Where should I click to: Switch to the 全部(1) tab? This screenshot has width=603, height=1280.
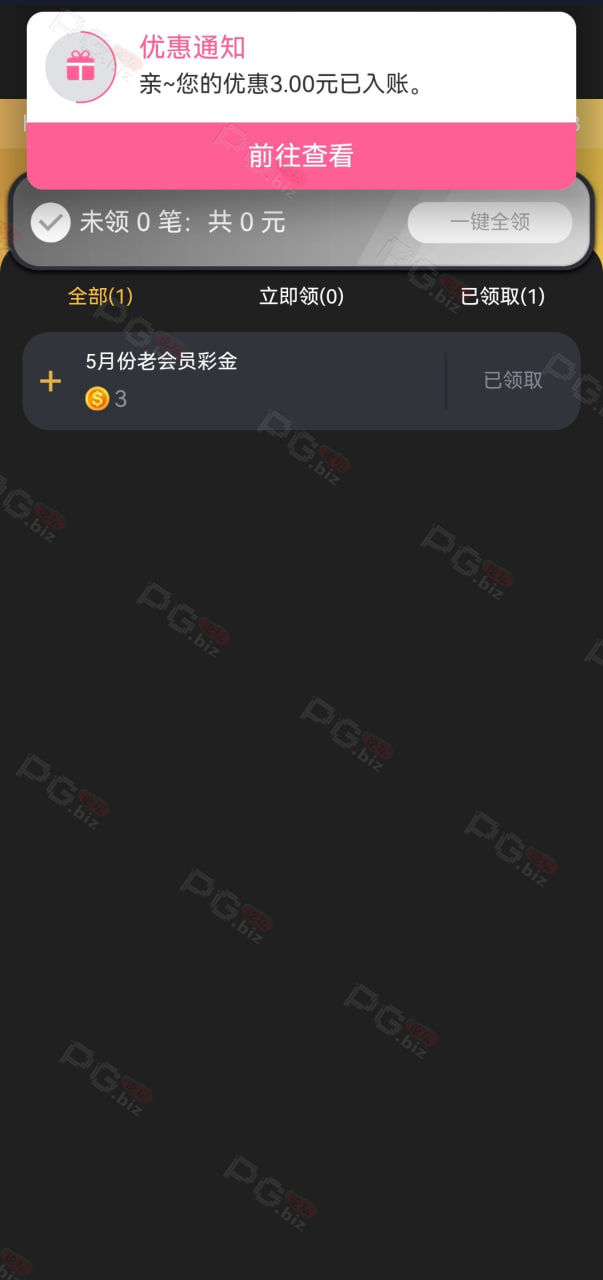100,296
